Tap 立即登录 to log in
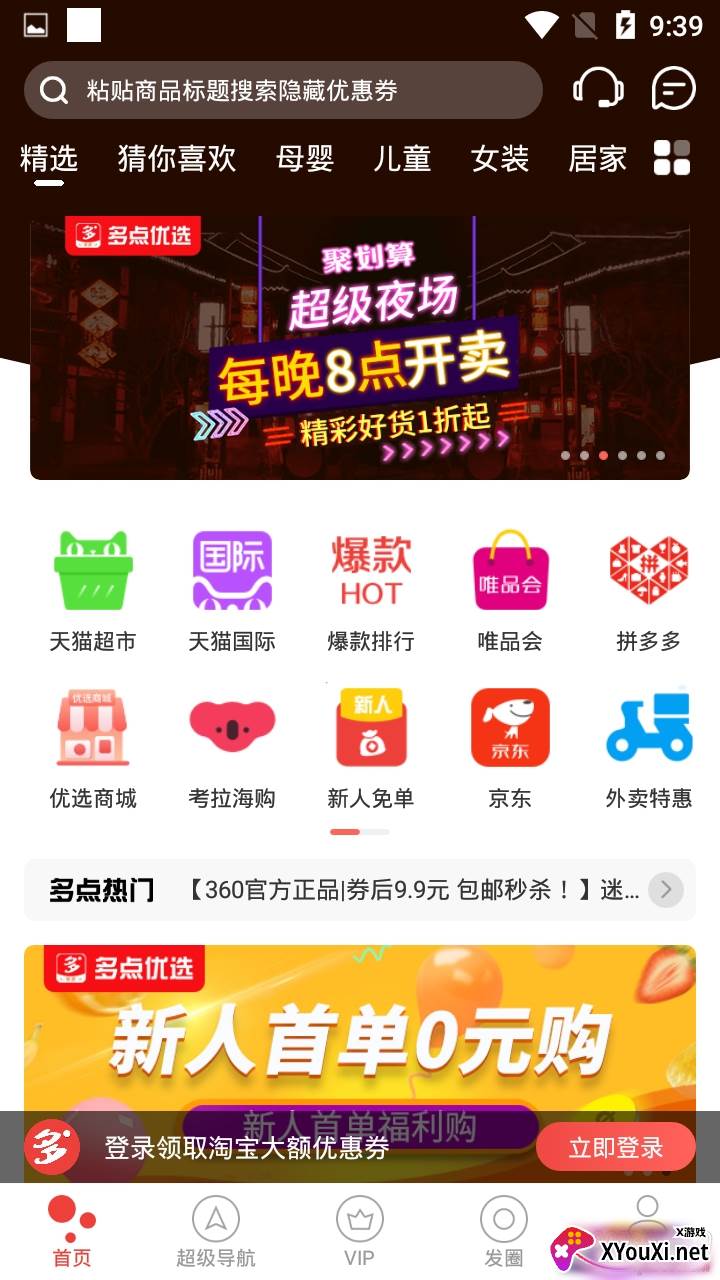This screenshot has height=1280, width=720. pyautogui.click(x=615, y=1147)
